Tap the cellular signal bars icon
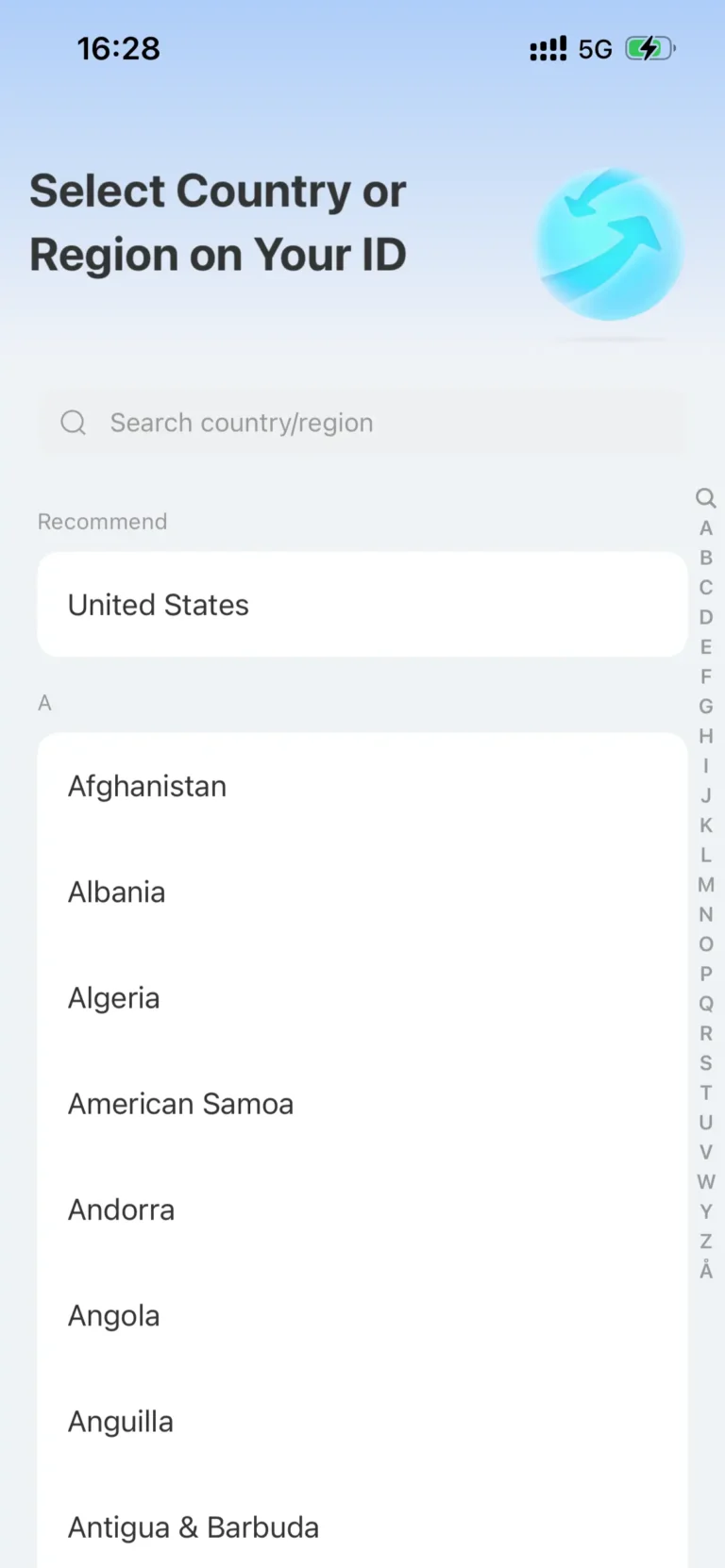The height and width of the screenshot is (1568, 725). coord(548,48)
